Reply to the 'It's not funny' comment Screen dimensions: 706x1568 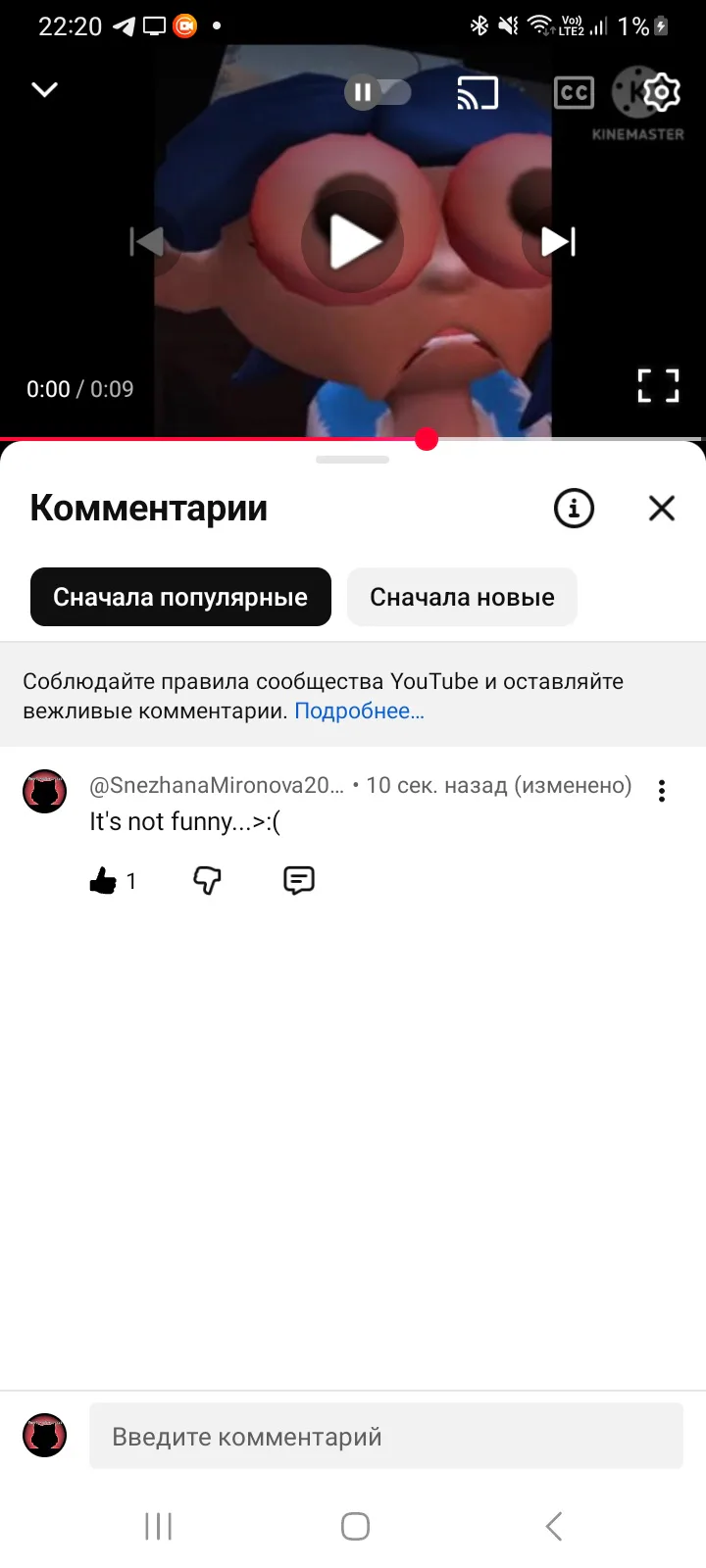298,880
